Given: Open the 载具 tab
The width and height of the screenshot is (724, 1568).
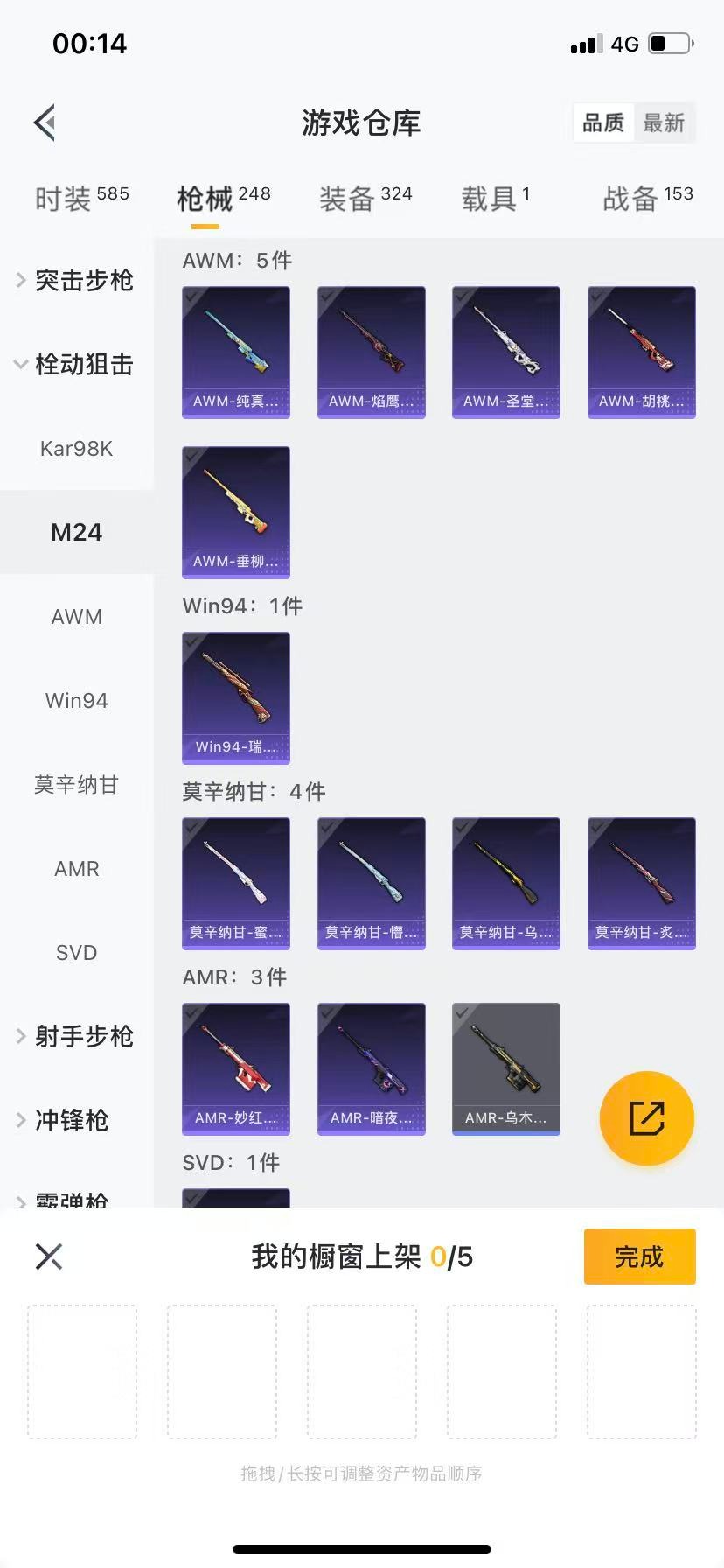Looking at the screenshot, I should click(x=495, y=199).
